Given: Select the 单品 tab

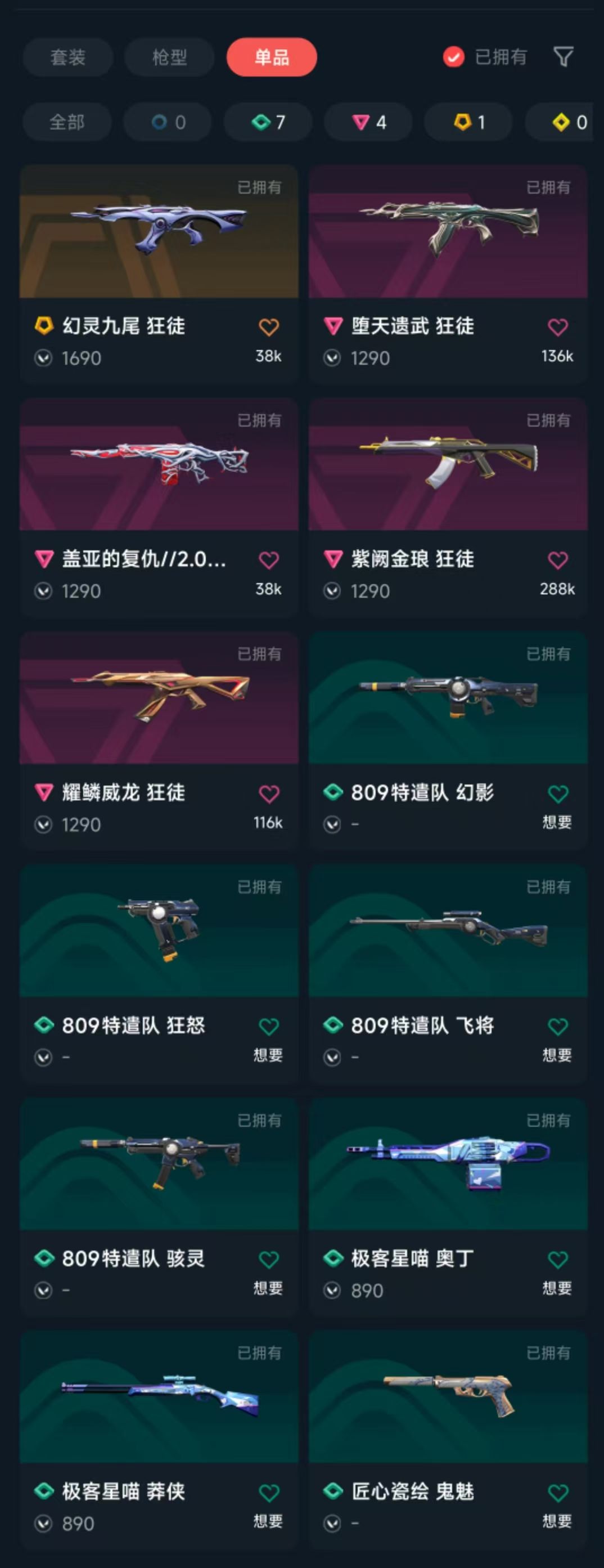Looking at the screenshot, I should click(x=271, y=57).
